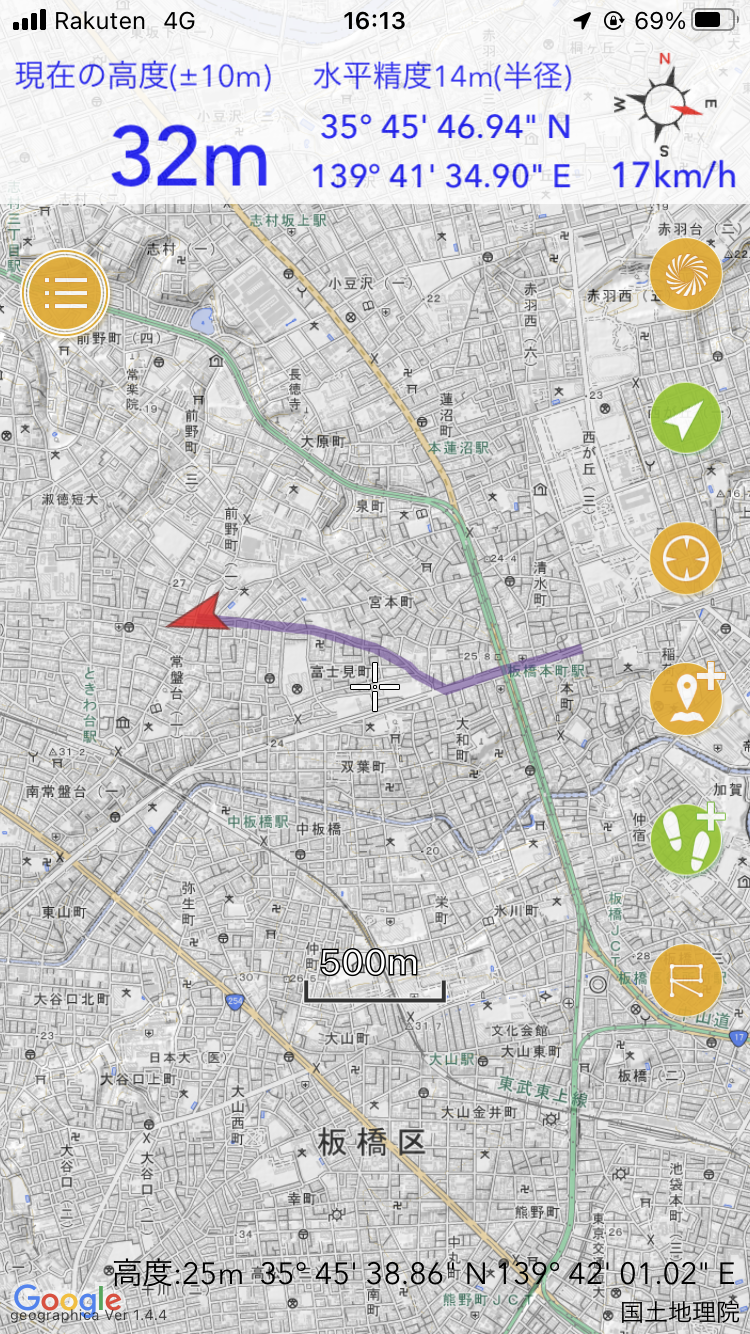
Task: Add a new marker pin
Action: [686, 698]
